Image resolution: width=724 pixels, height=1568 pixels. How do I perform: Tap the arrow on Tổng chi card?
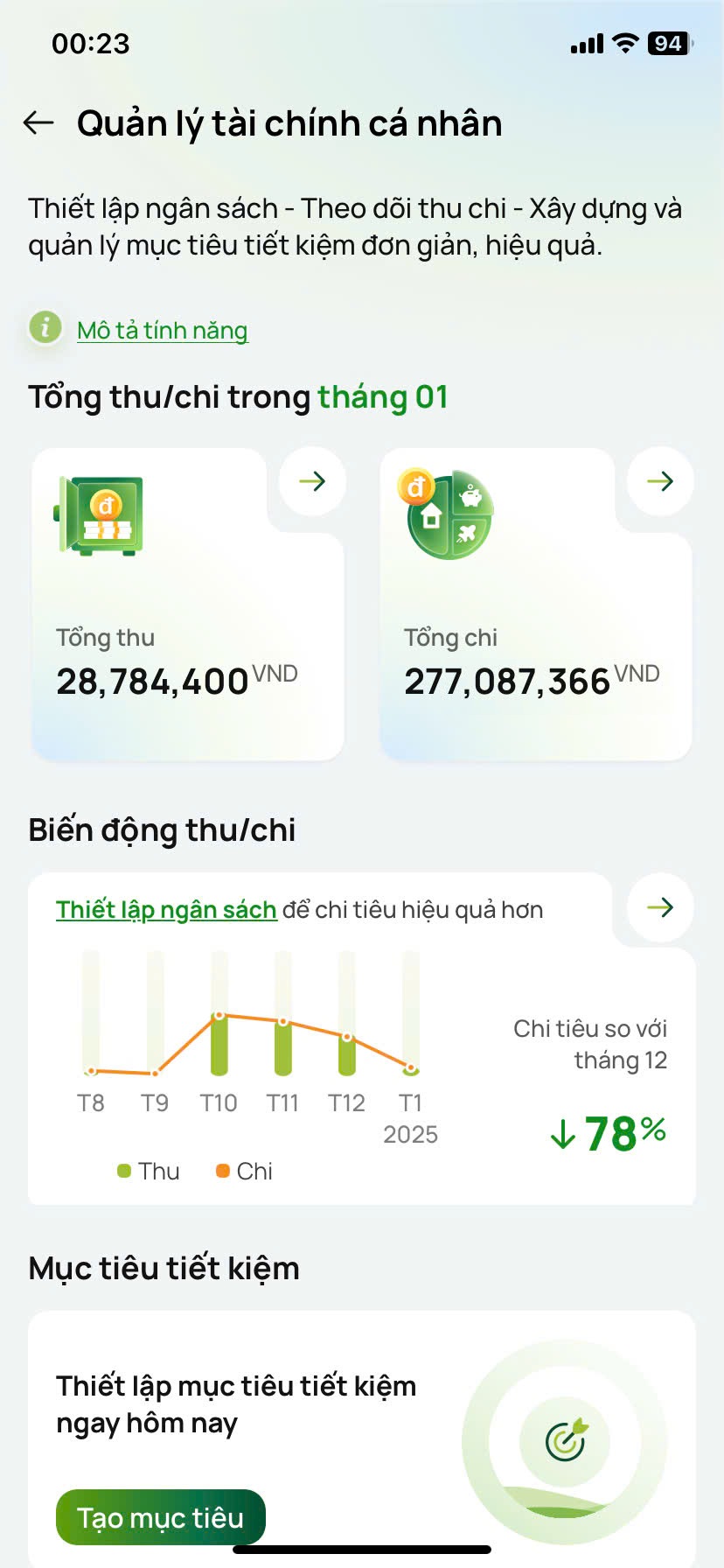click(x=660, y=481)
